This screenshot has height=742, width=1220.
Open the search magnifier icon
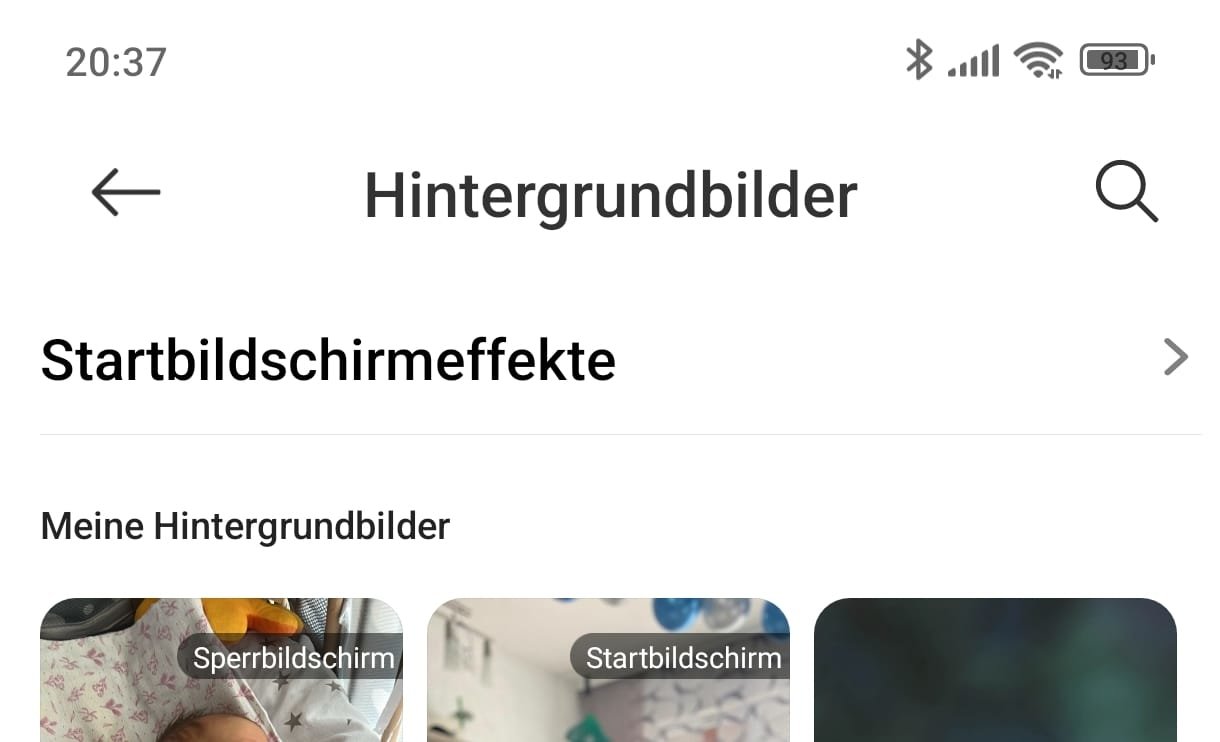[x=1126, y=192]
